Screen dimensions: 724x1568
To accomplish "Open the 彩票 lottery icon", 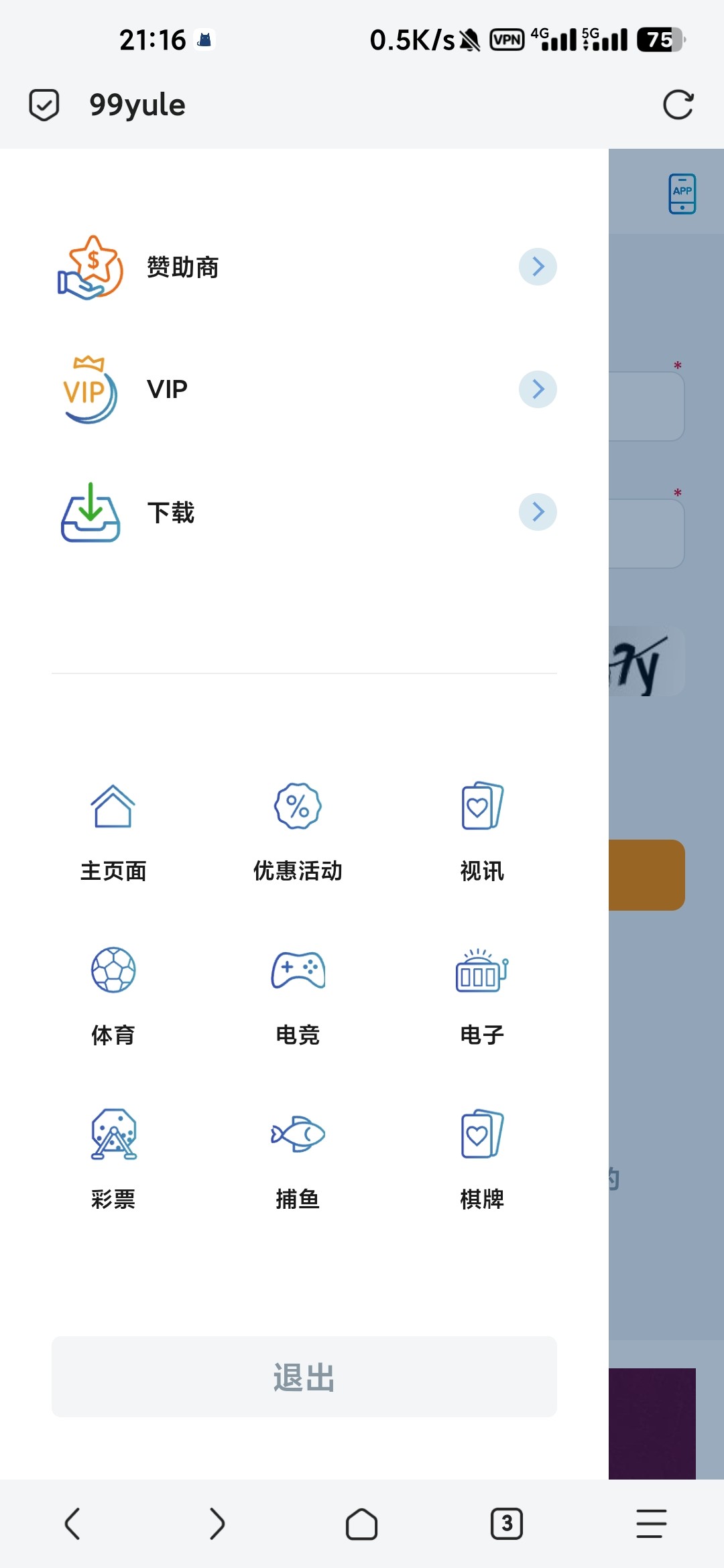I will click(x=112, y=1136).
